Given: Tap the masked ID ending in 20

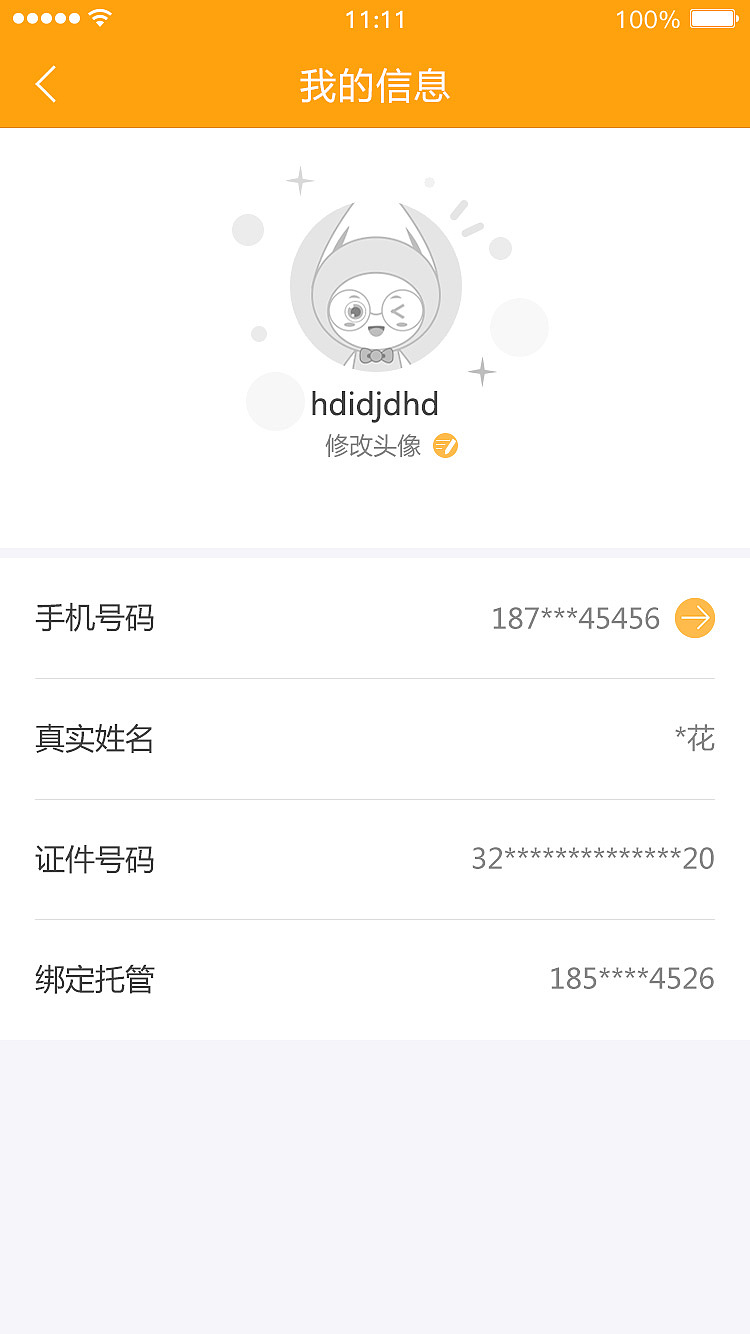Looking at the screenshot, I should (x=593, y=858).
